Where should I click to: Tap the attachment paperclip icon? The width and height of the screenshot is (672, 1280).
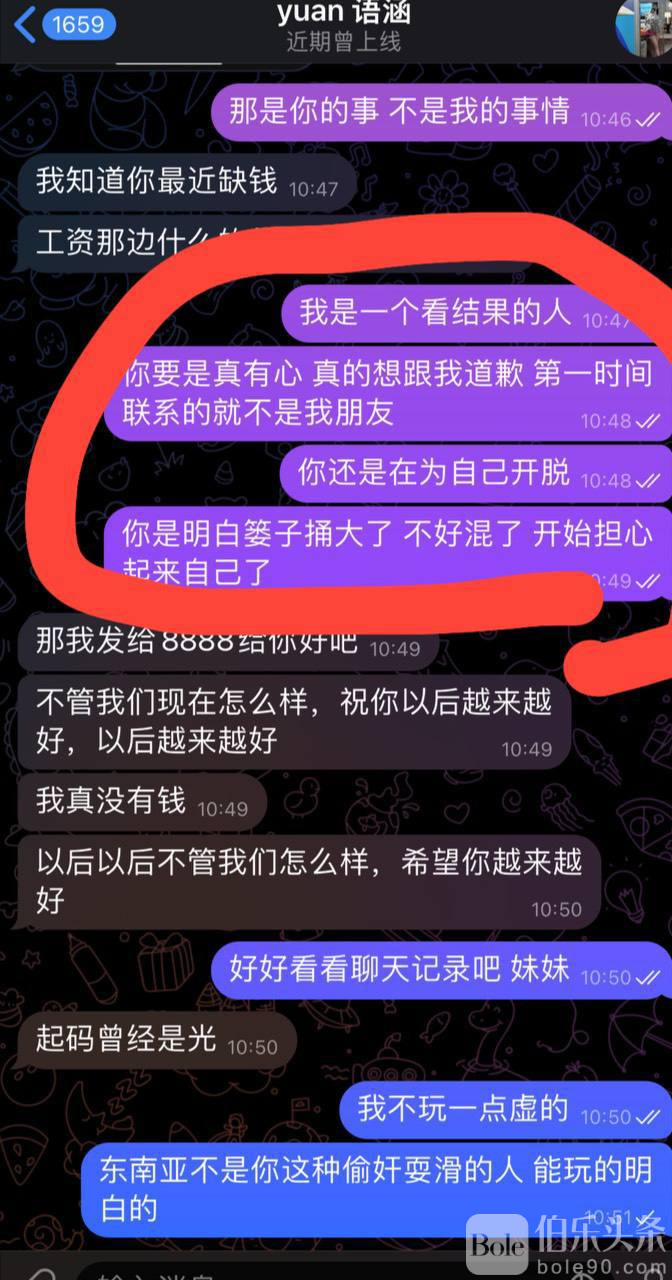tap(42, 1272)
